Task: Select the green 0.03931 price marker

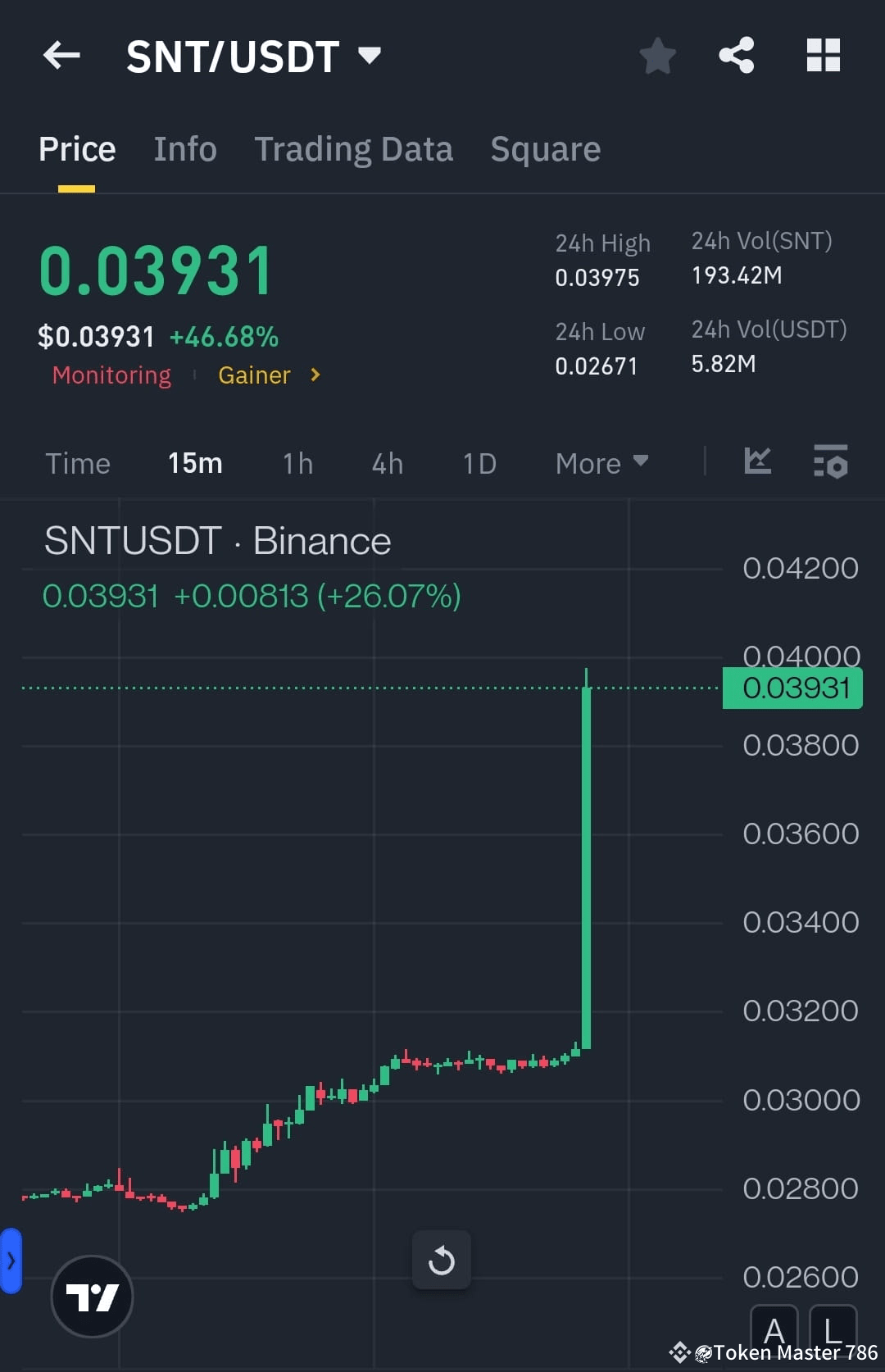Action: coord(791,688)
